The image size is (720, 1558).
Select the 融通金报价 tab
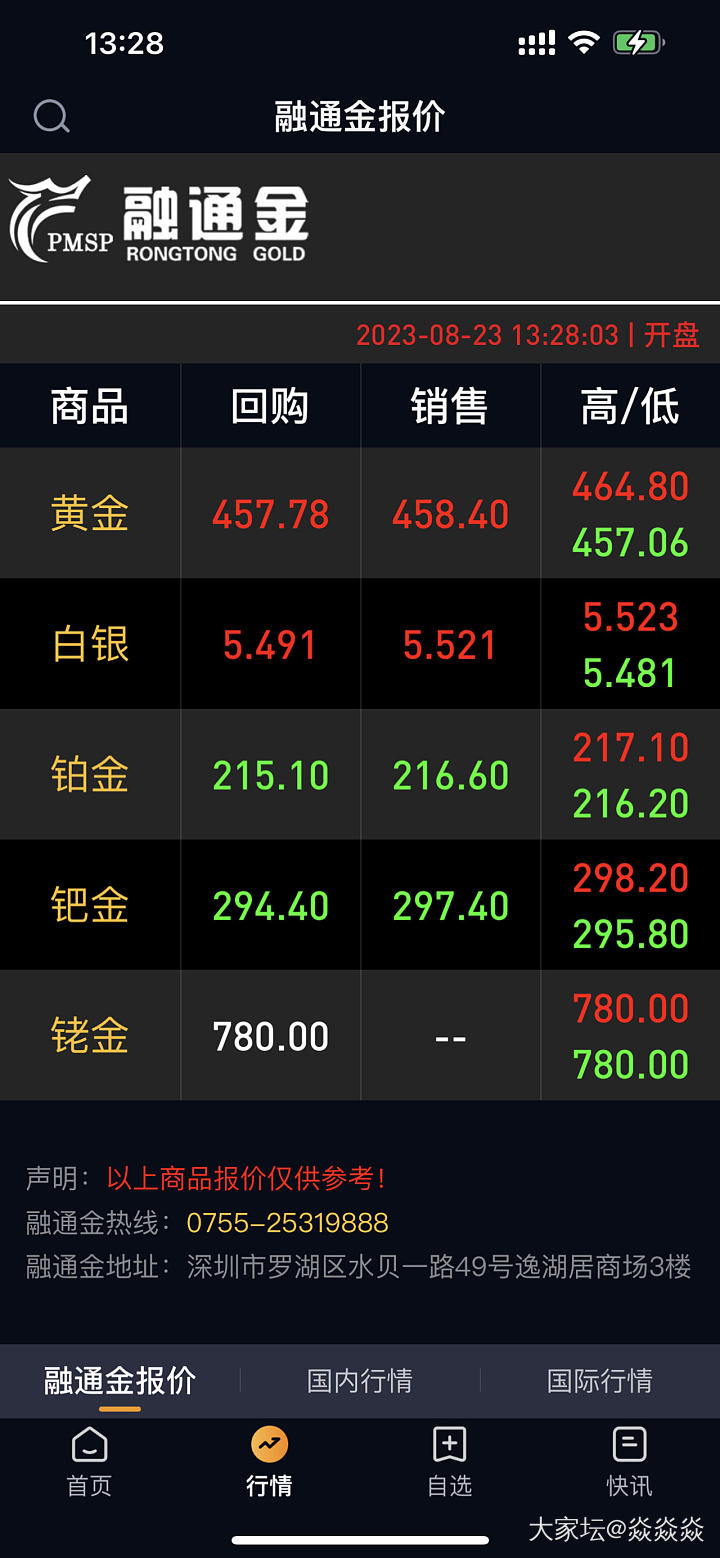120,1381
